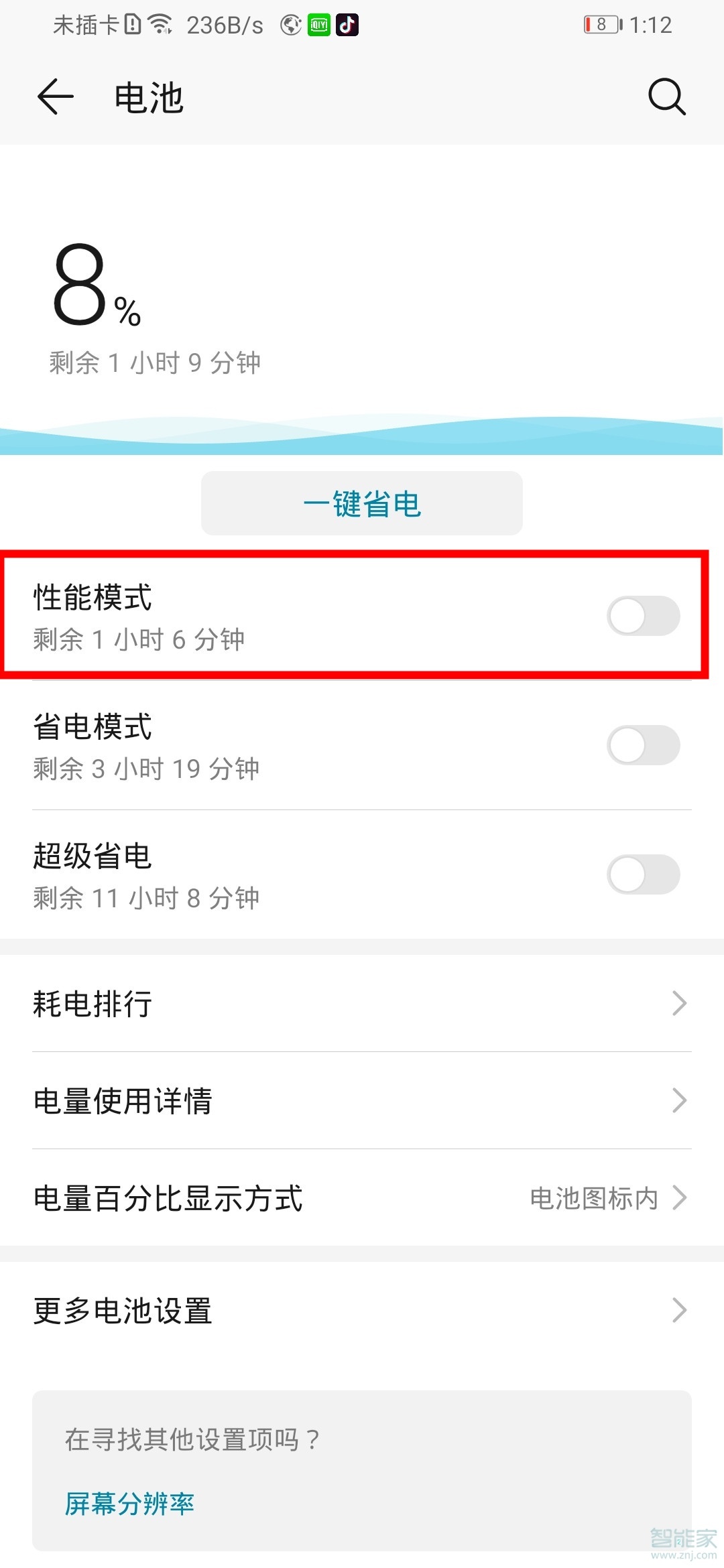Turn on 省电模式 power saving mode
The image size is (724, 1568).
(x=643, y=745)
